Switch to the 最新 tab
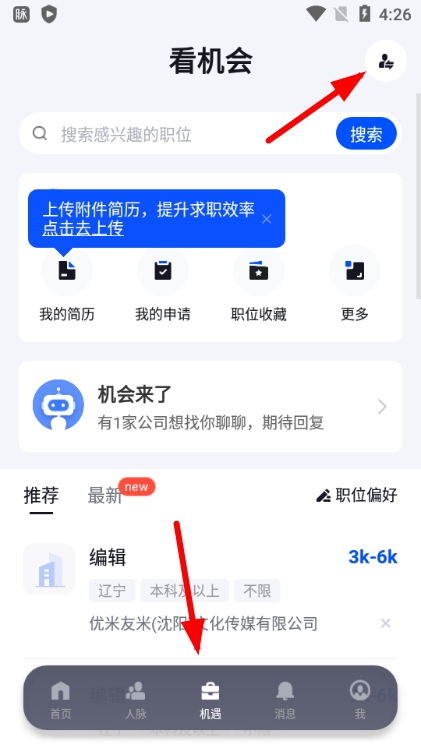 click(105, 496)
